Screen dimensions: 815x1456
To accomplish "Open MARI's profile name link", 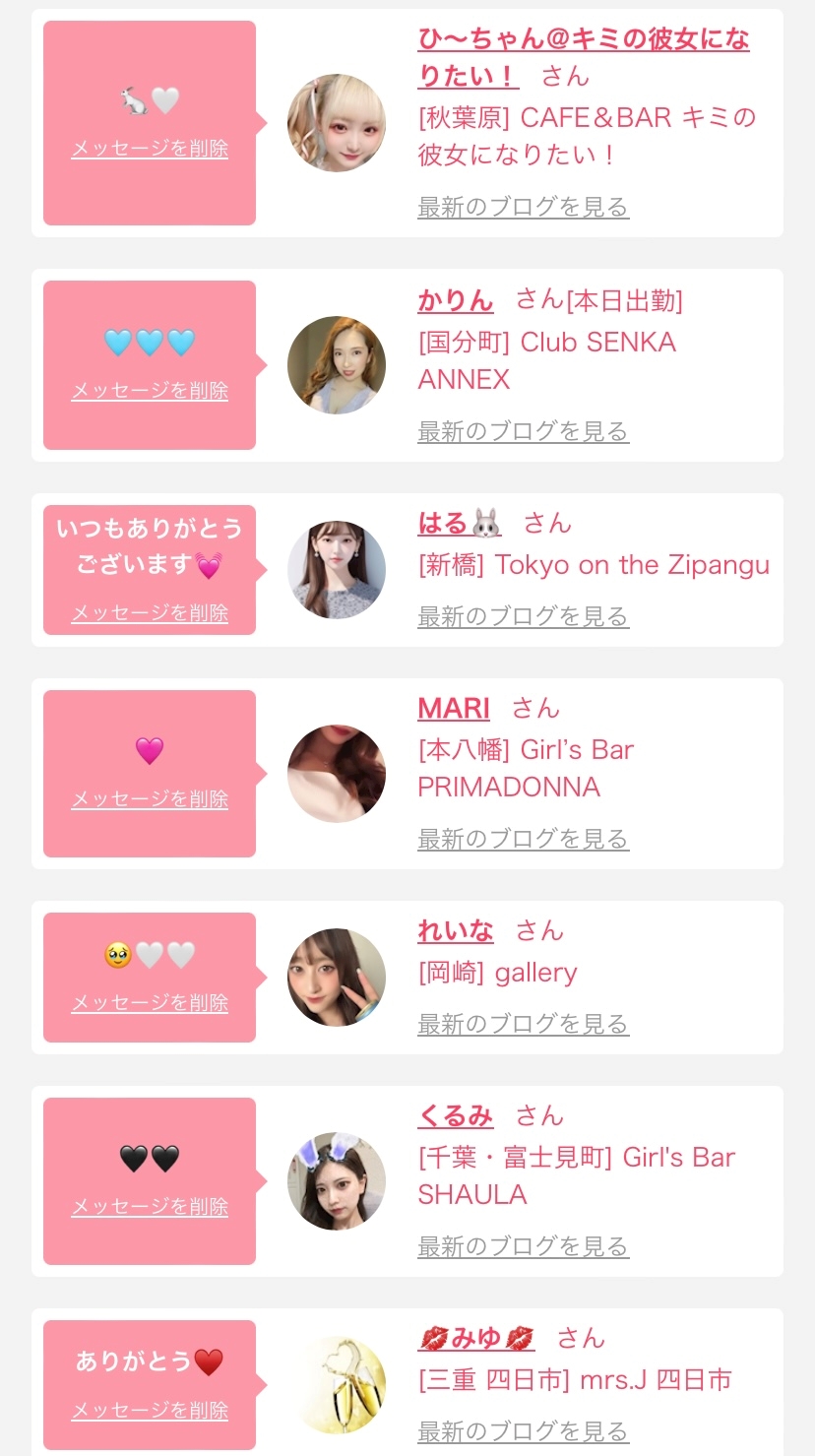I will pyautogui.click(x=454, y=708).
